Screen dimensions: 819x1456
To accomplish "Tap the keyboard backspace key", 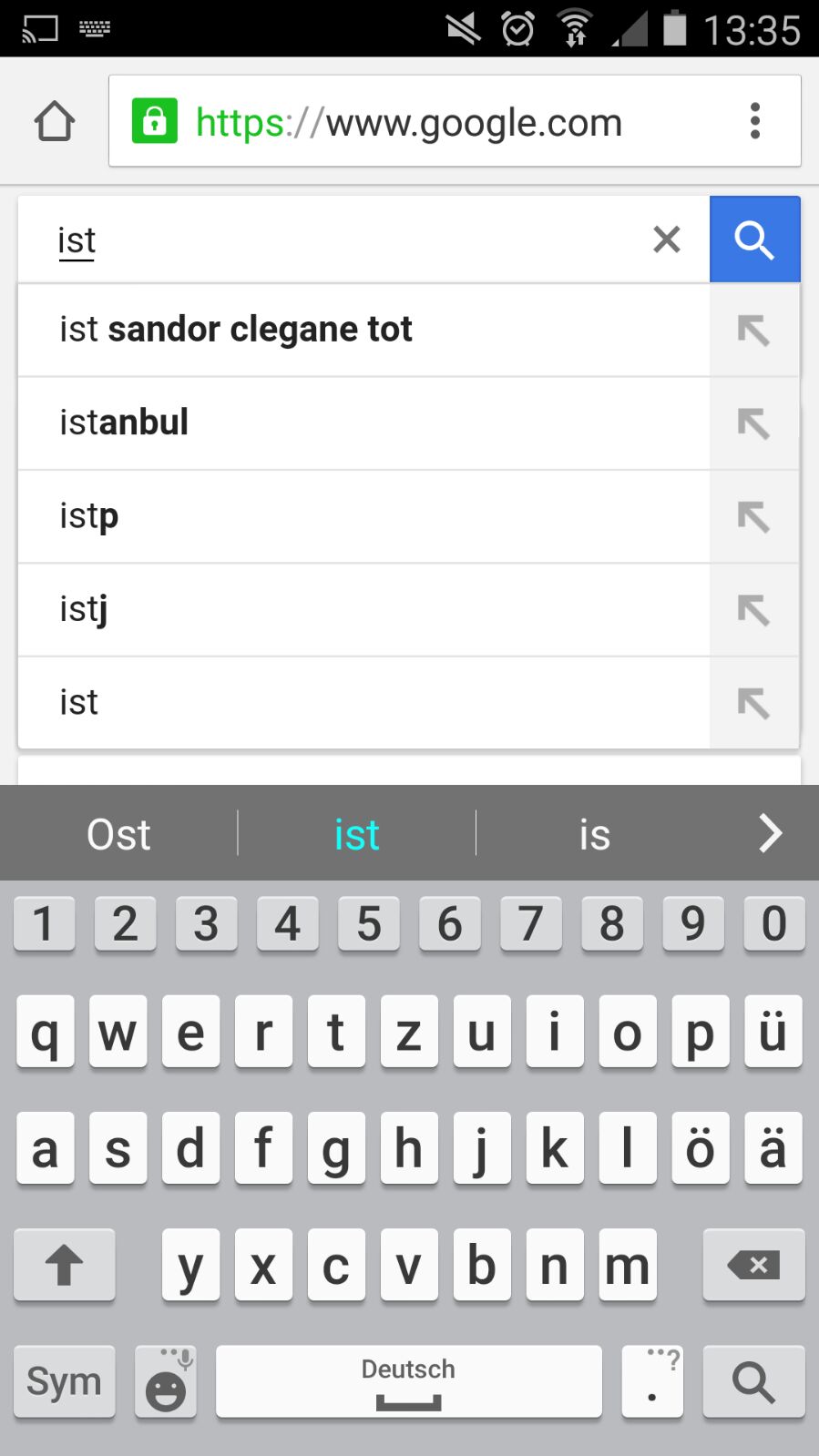I will (x=753, y=1265).
